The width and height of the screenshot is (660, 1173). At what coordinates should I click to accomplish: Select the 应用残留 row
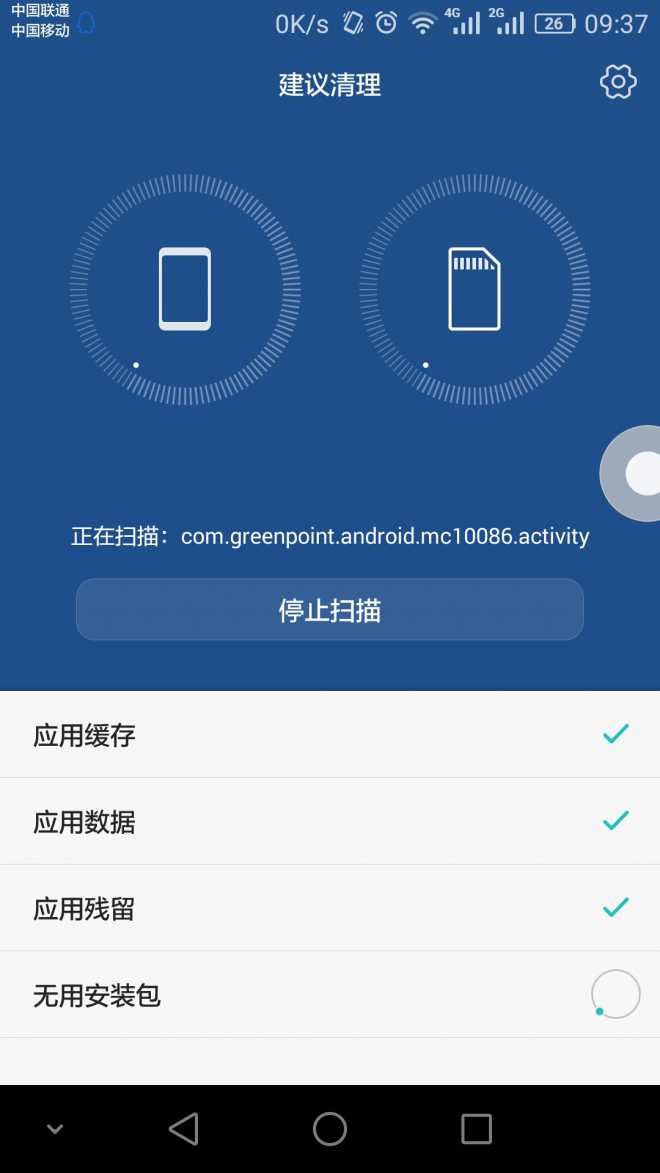(x=330, y=908)
